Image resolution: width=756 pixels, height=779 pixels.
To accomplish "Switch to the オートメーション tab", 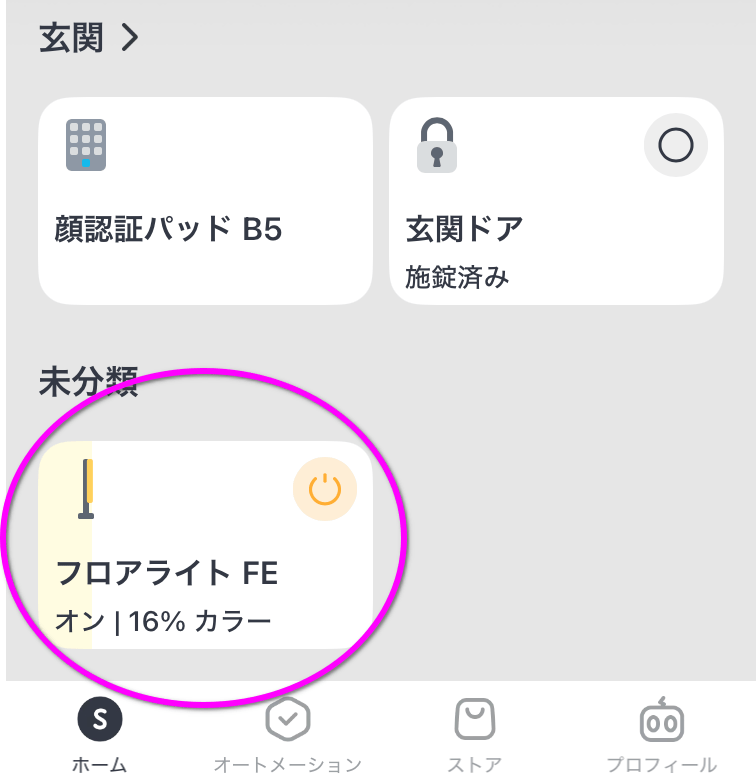I will coord(288,735).
